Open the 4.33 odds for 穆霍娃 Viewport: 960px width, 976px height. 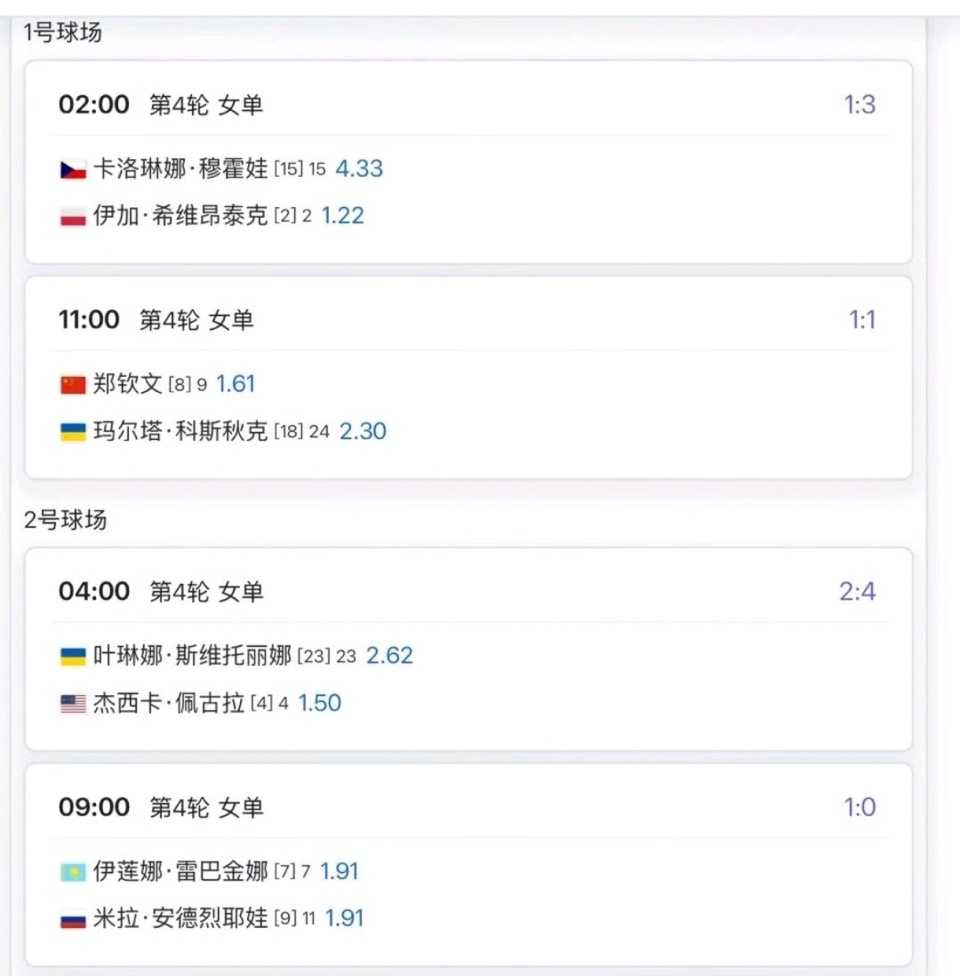tap(361, 169)
